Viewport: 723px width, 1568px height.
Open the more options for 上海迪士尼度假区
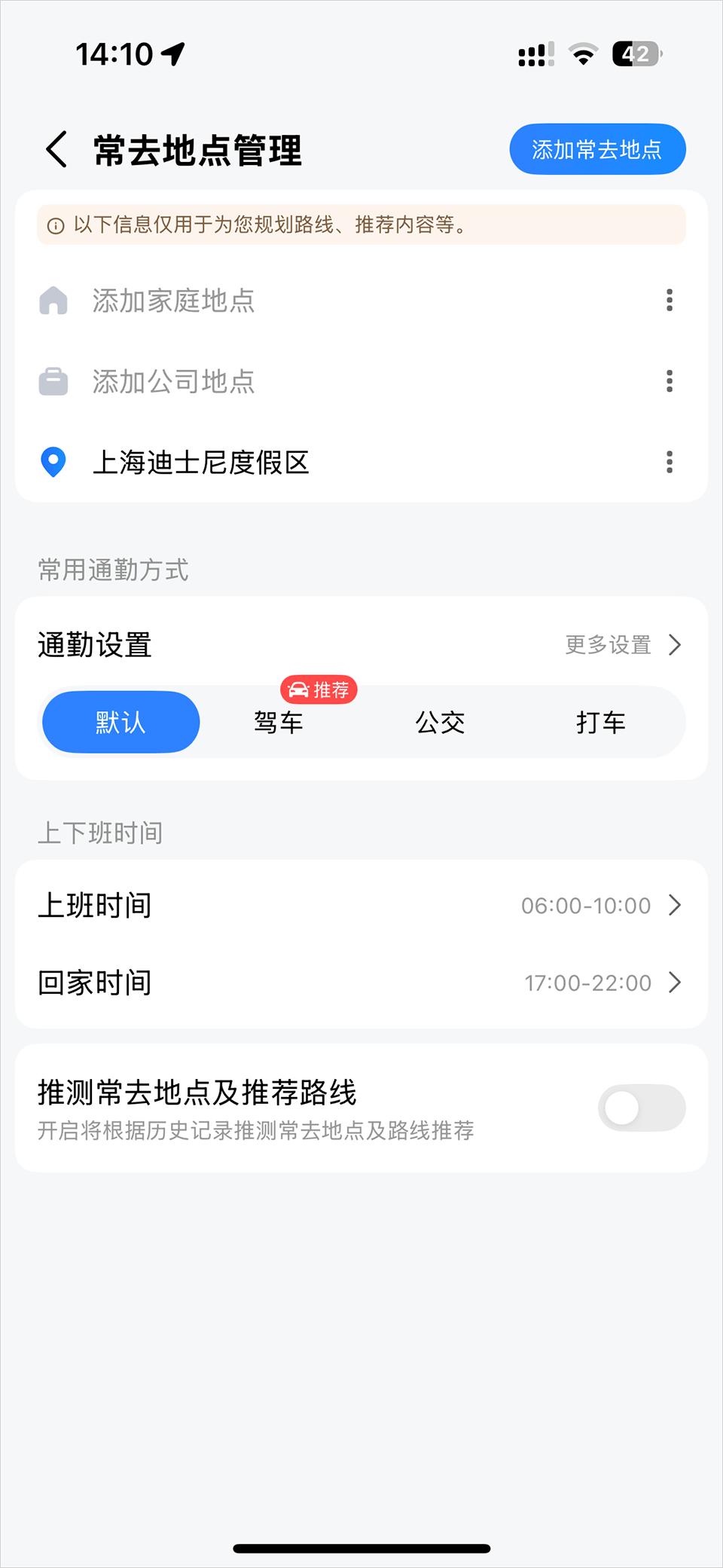[x=669, y=462]
